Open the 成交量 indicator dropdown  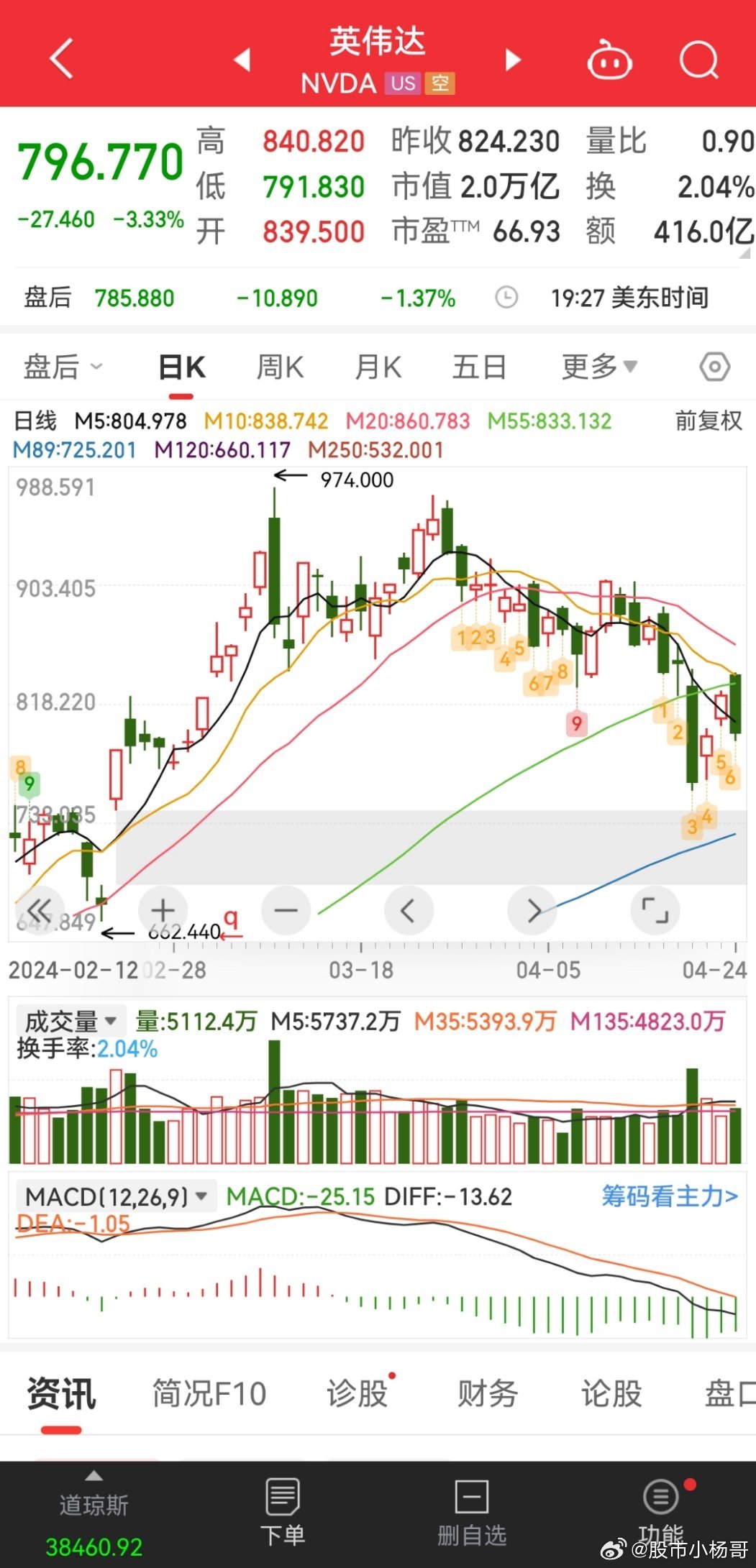point(70,1021)
